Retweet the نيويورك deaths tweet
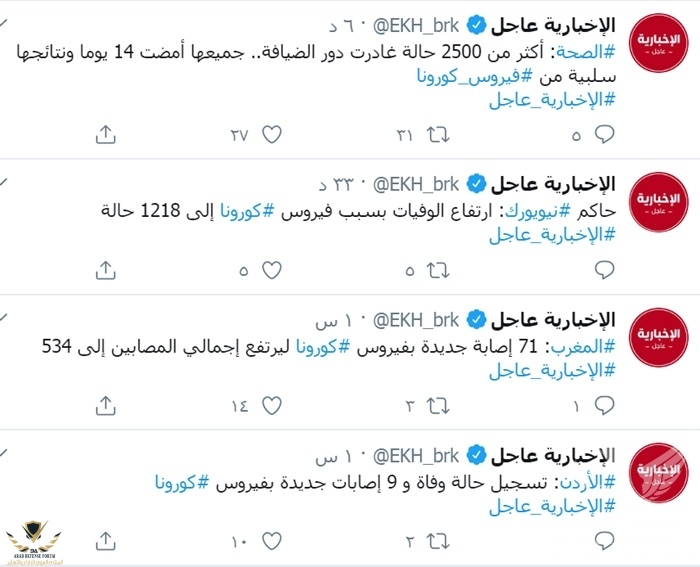The image size is (700, 567). [x=438, y=270]
